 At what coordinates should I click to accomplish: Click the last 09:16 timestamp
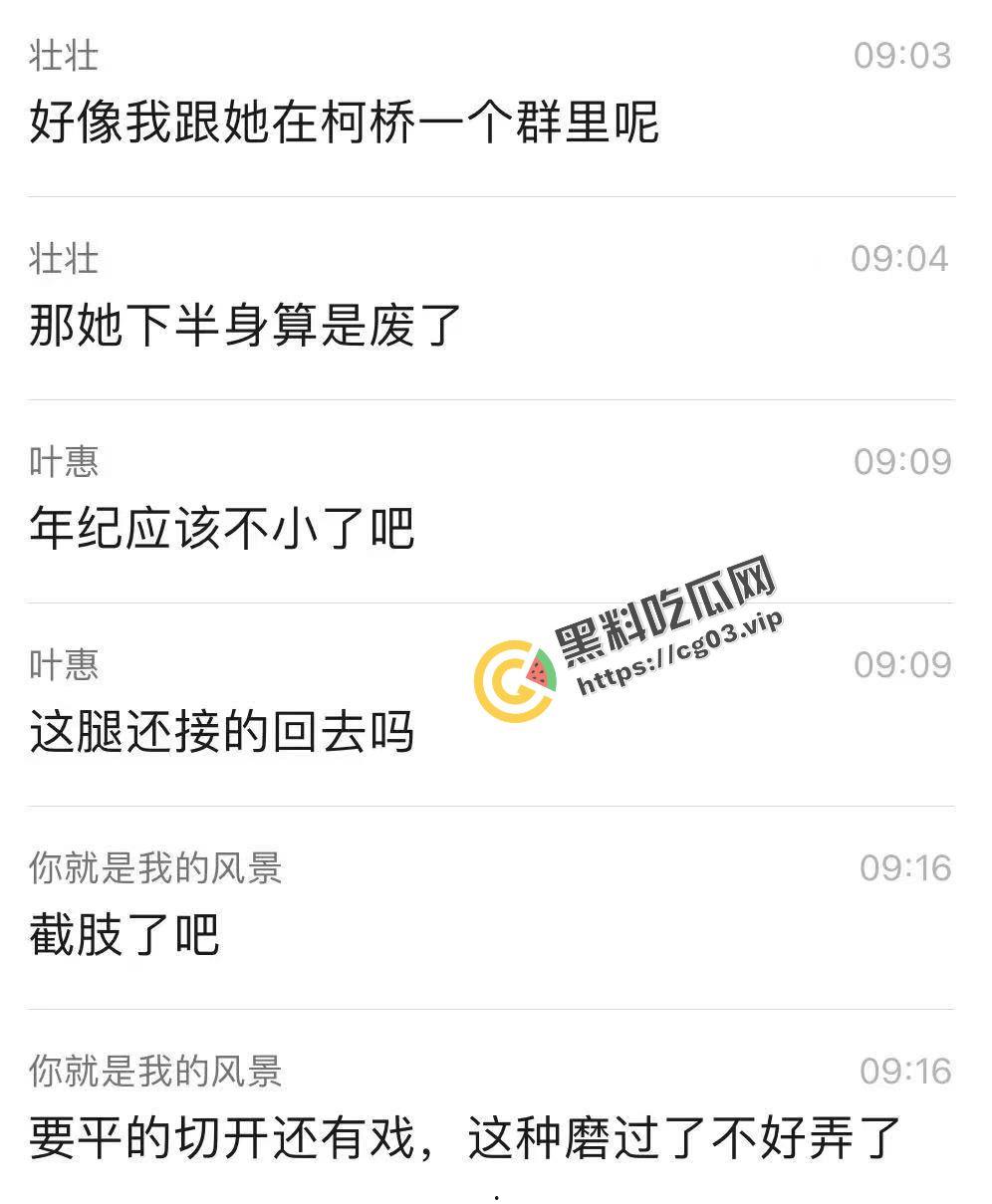click(x=903, y=1071)
